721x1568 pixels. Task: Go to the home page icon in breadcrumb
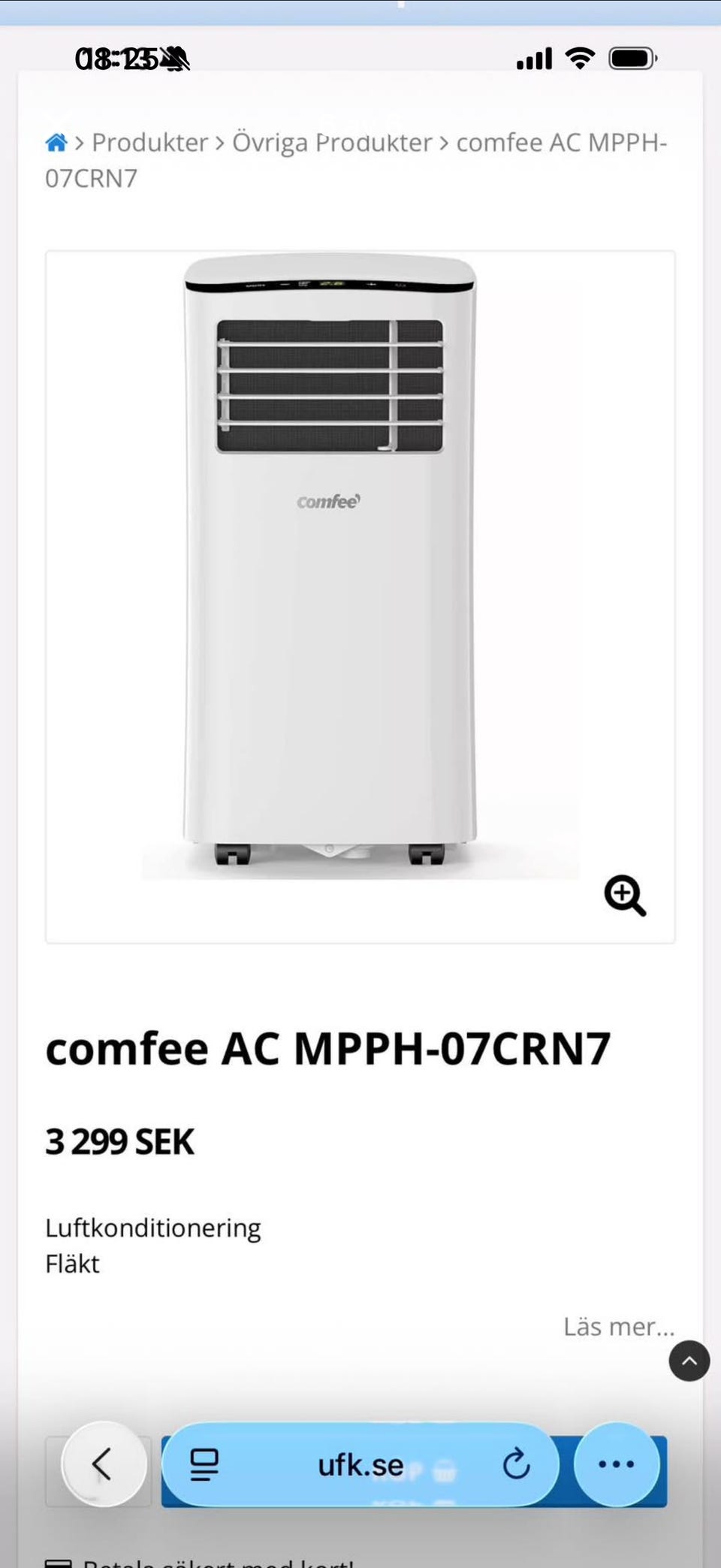tap(56, 142)
